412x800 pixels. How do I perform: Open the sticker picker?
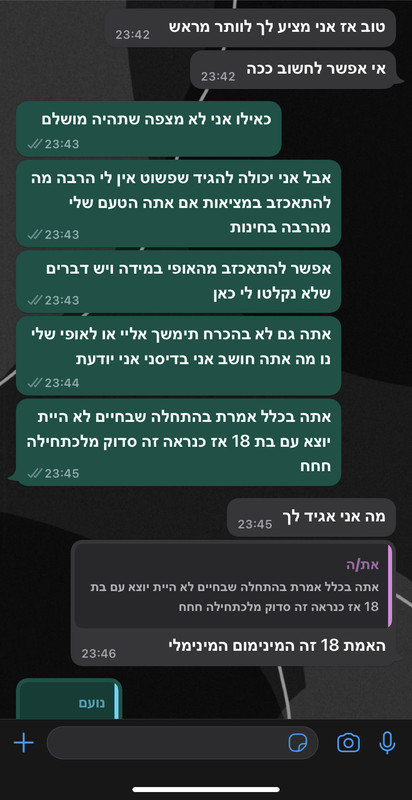pyautogui.click(x=298, y=743)
